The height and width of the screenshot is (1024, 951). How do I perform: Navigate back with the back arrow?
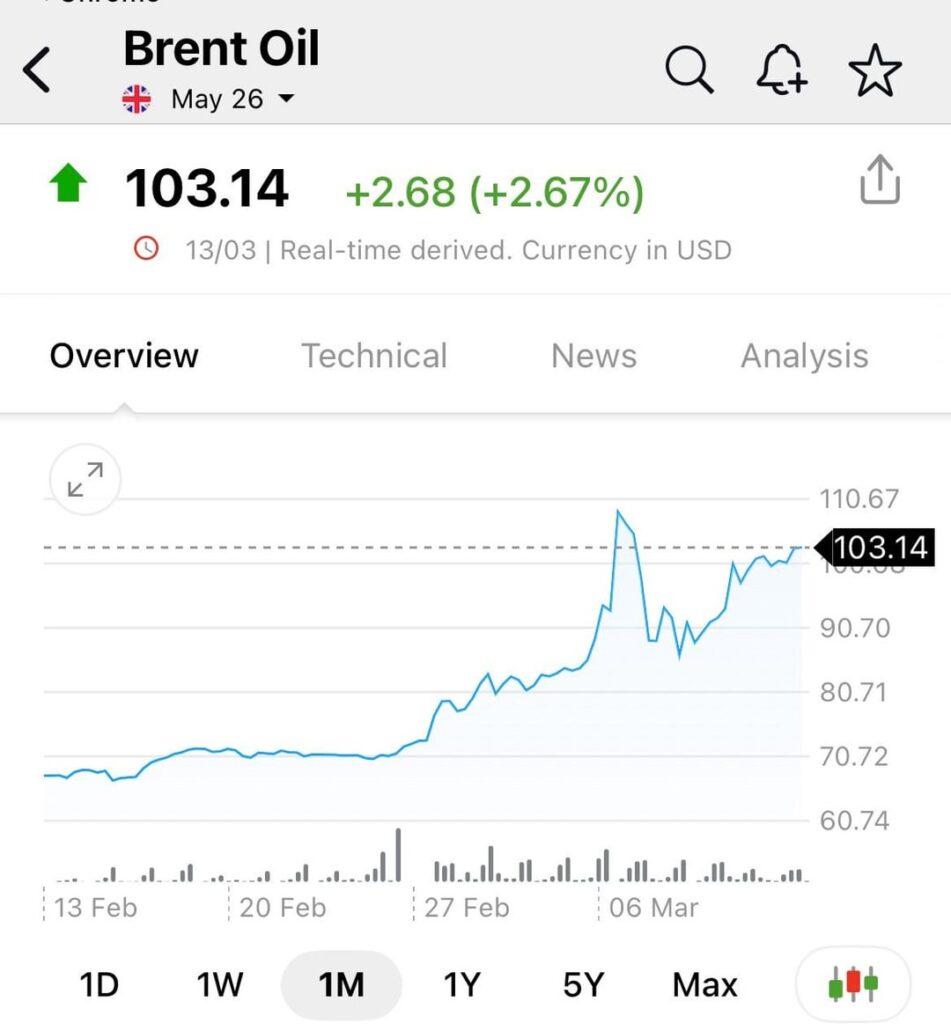point(38,69)
